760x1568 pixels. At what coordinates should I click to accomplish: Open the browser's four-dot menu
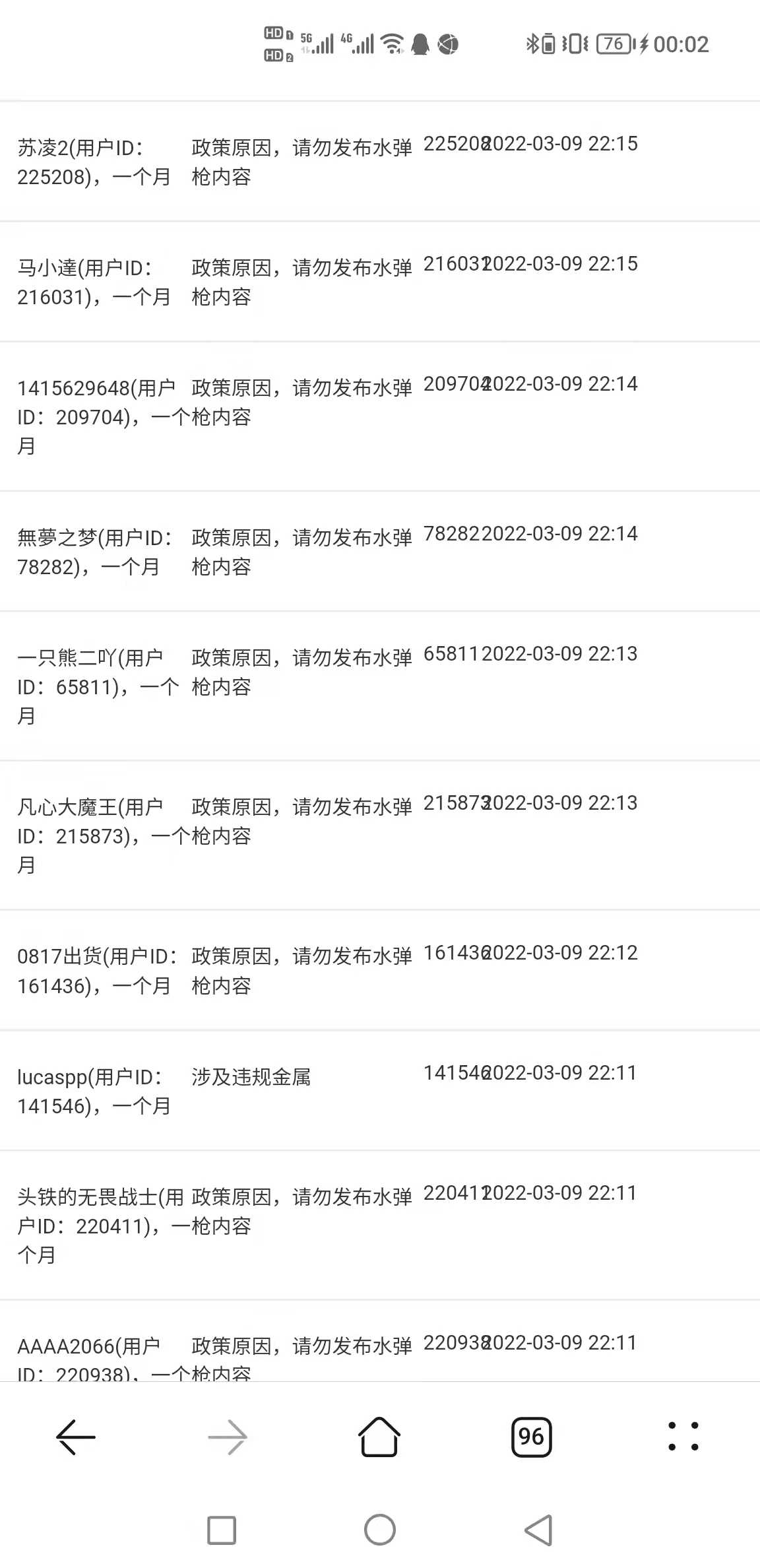(683, 1437)
